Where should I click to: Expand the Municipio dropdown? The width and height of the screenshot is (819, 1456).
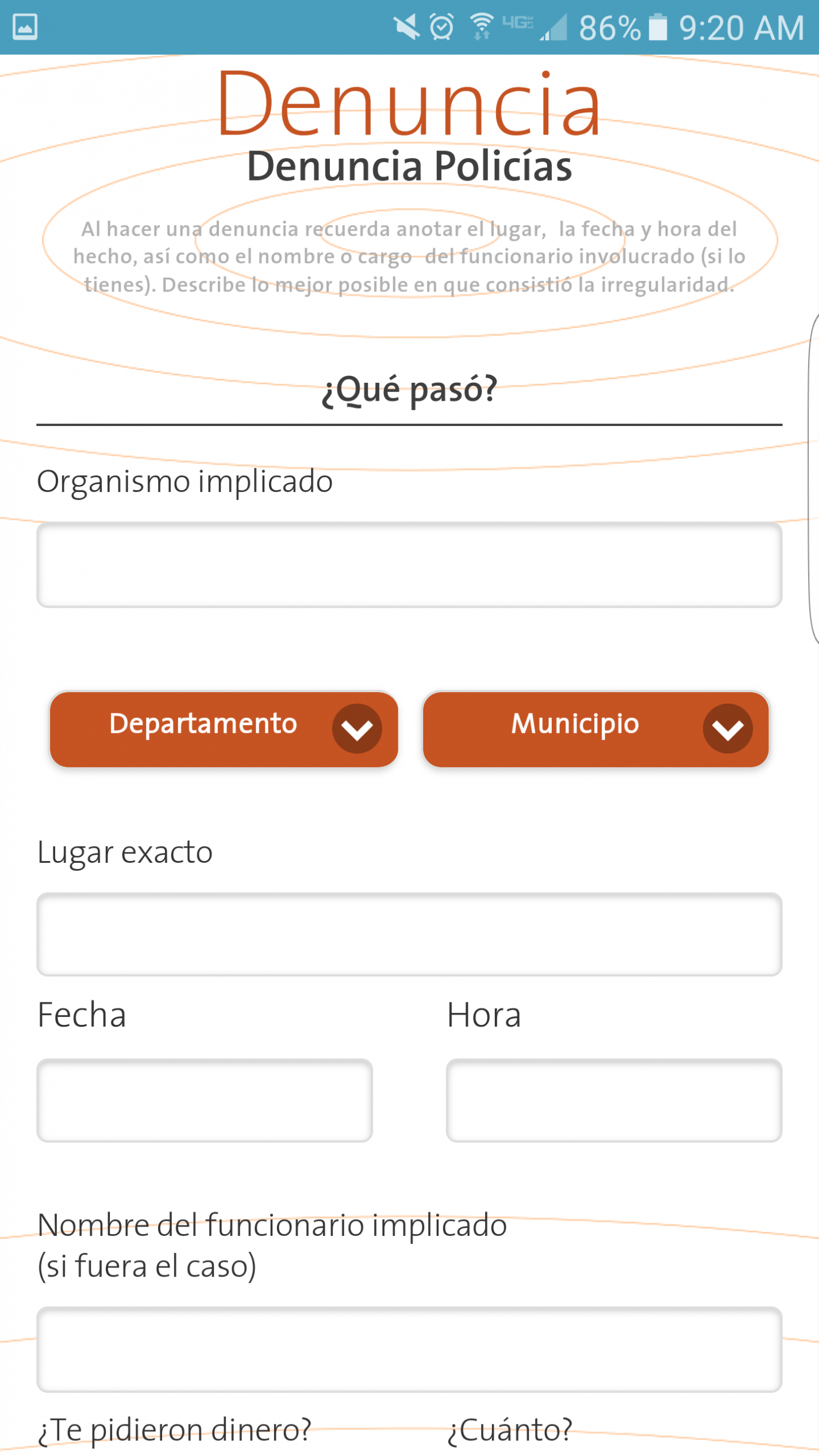tap(595, 728)
